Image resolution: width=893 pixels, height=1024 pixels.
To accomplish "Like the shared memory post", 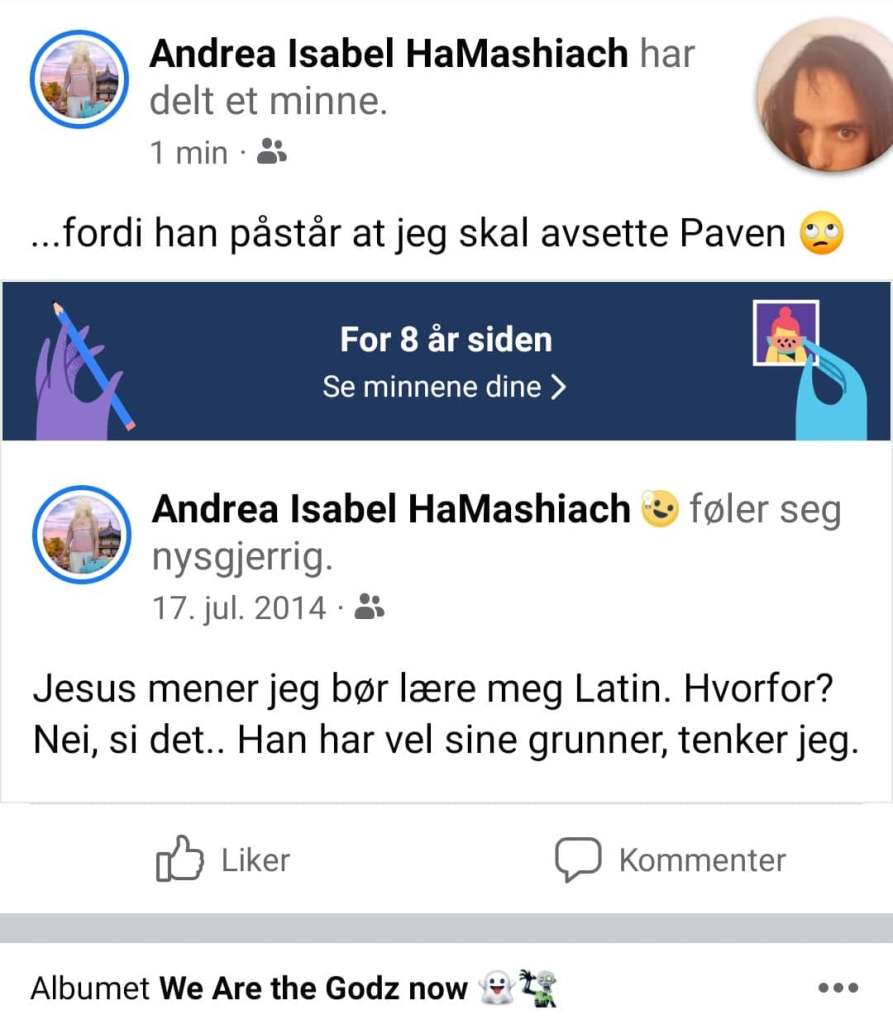I will pos(224,860).
